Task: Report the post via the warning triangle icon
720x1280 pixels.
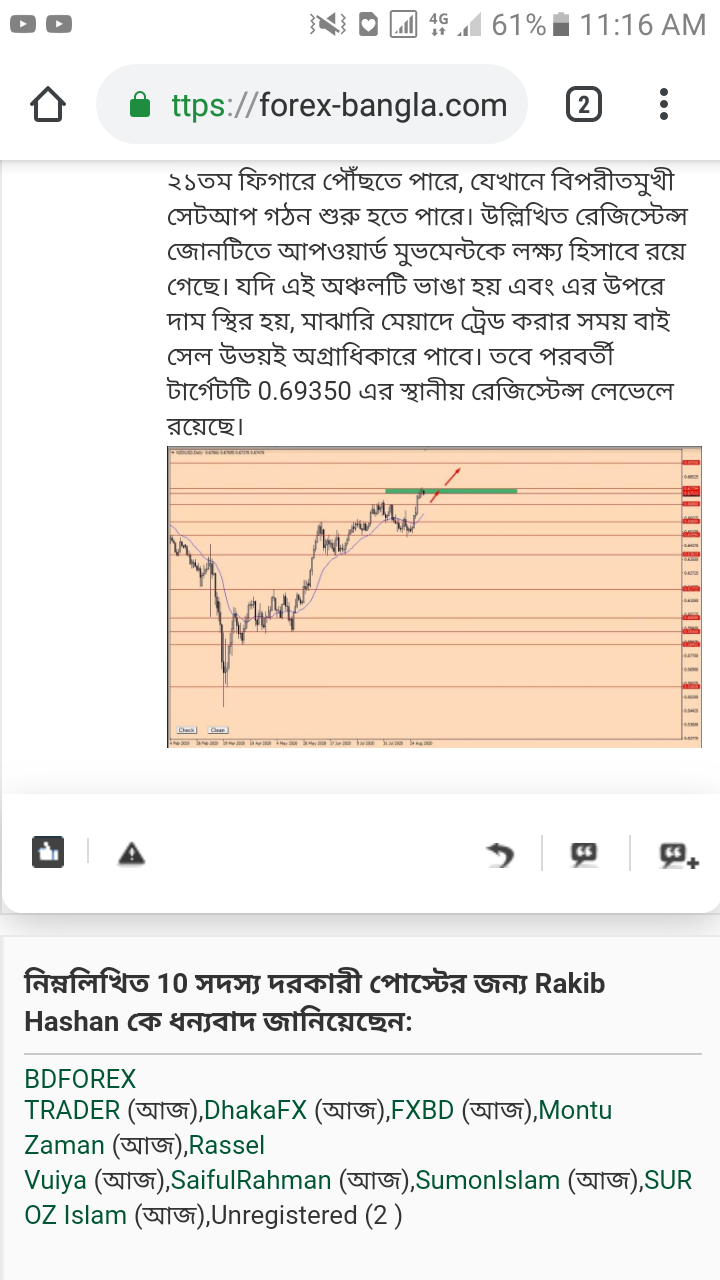Action: pos(132,853)
